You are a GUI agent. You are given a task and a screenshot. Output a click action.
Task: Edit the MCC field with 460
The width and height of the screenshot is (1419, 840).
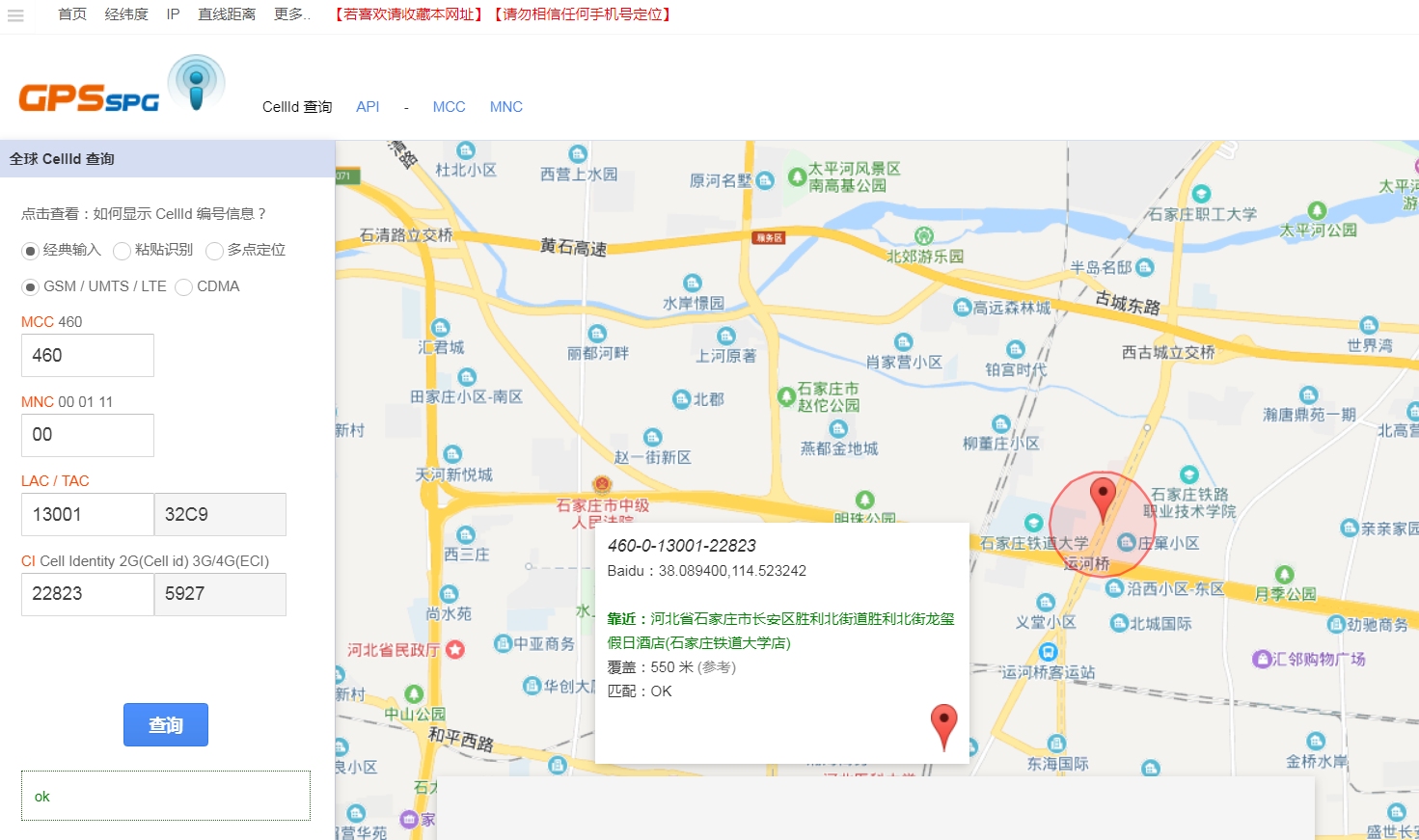point(87,355)
